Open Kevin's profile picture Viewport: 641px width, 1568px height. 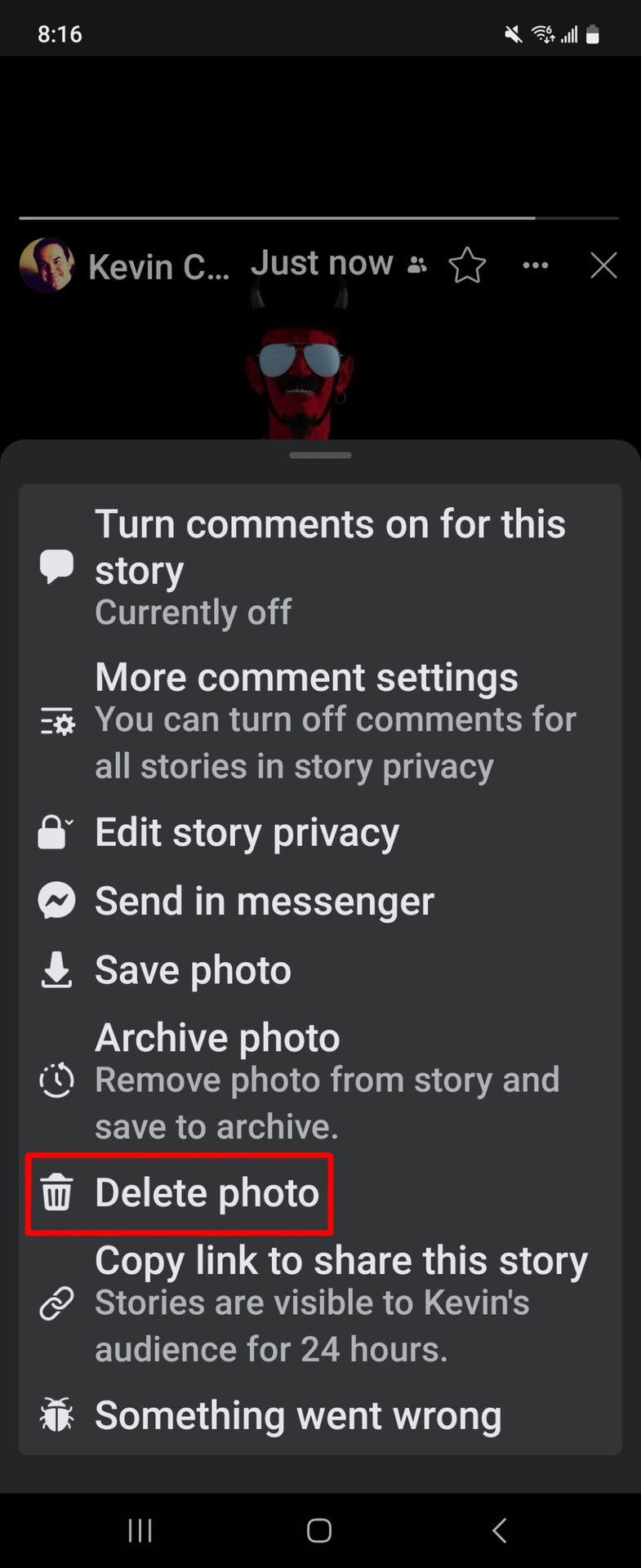[x=47, y=265]
